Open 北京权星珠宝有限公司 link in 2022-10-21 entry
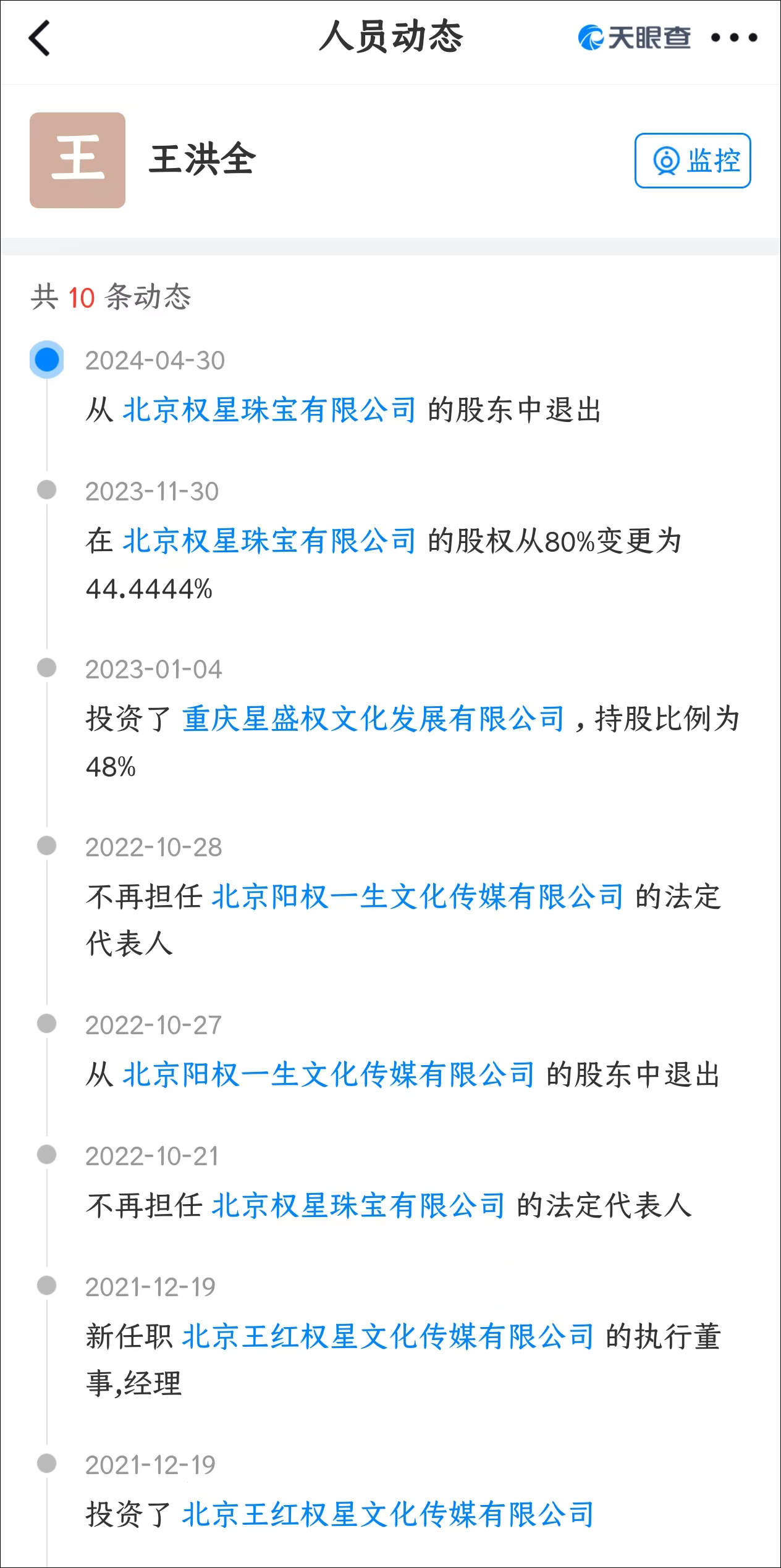This screenshot has width=781, height=1568. pyautogui.click(x=358, y=1206)
